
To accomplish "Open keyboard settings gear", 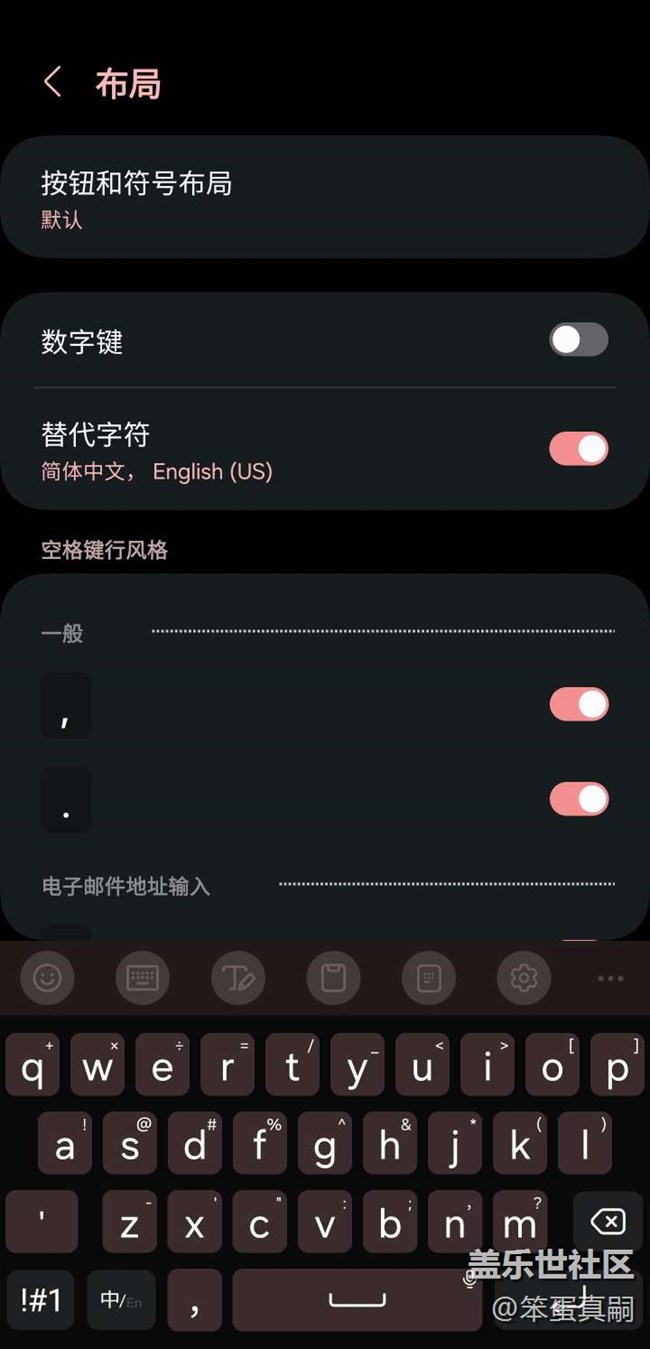I will point(524,977).
